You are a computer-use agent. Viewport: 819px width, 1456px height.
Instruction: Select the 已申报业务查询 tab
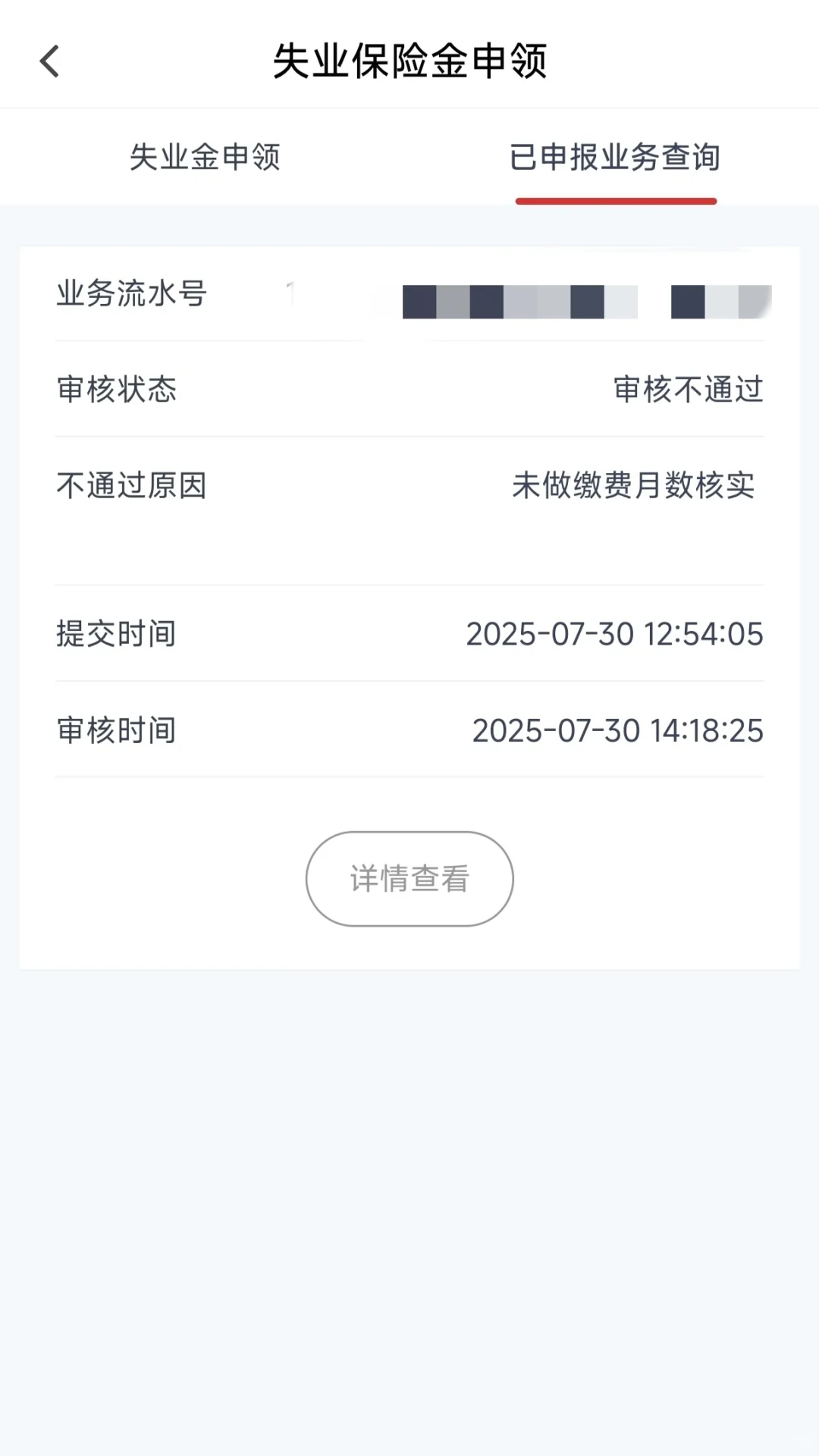615,158
